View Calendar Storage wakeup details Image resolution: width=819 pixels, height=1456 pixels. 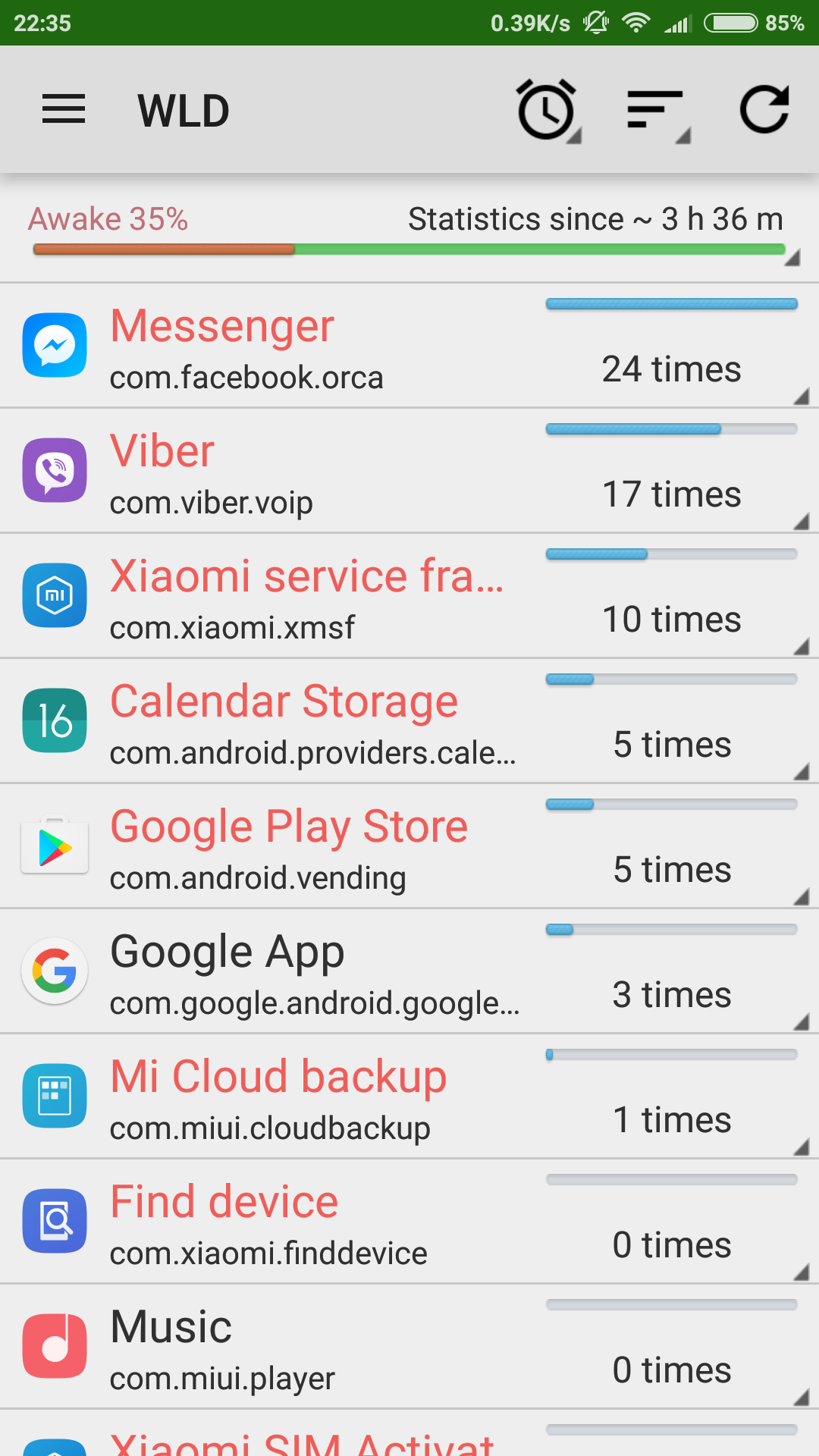[x=409, y=721]
